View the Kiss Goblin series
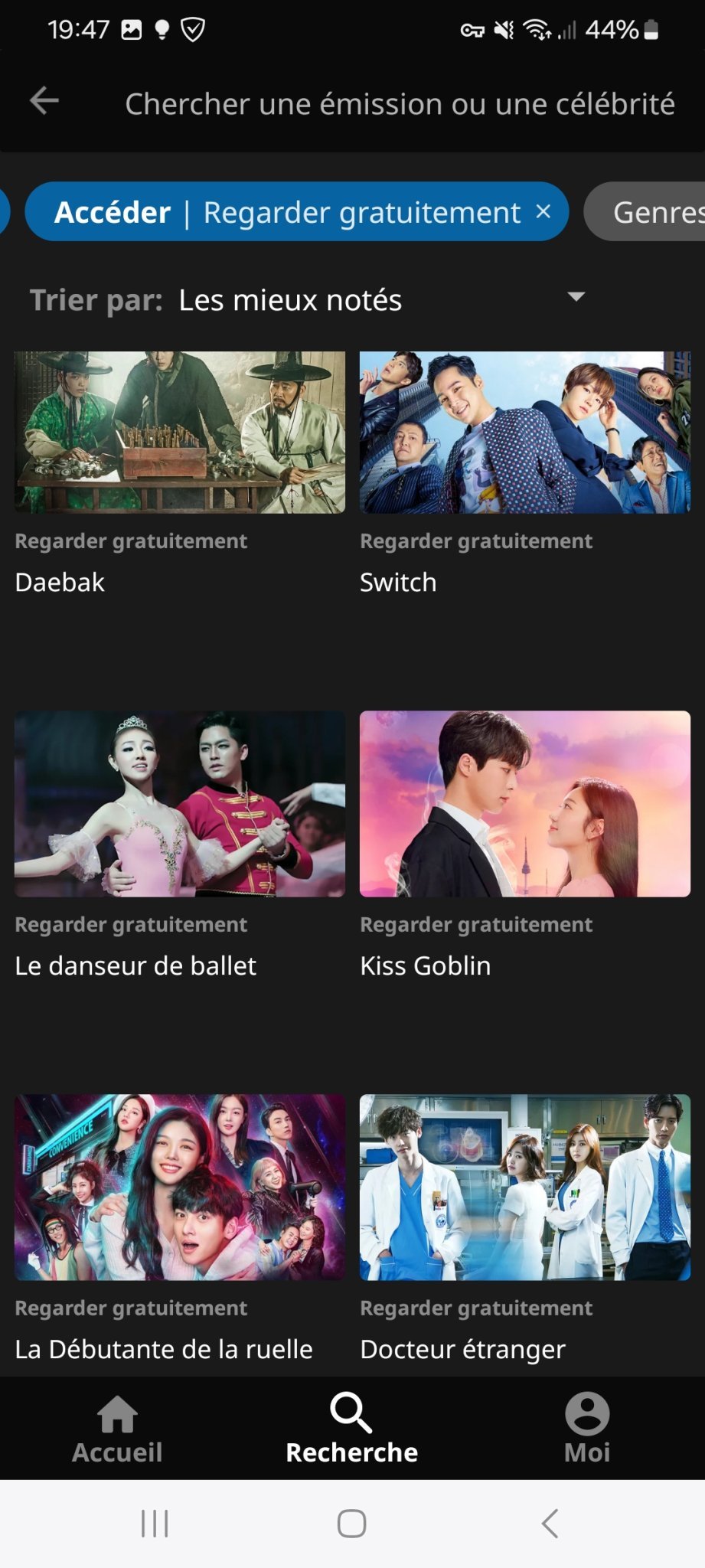The width and height of the screenshot is (705, 1568). tap(525, 804)
